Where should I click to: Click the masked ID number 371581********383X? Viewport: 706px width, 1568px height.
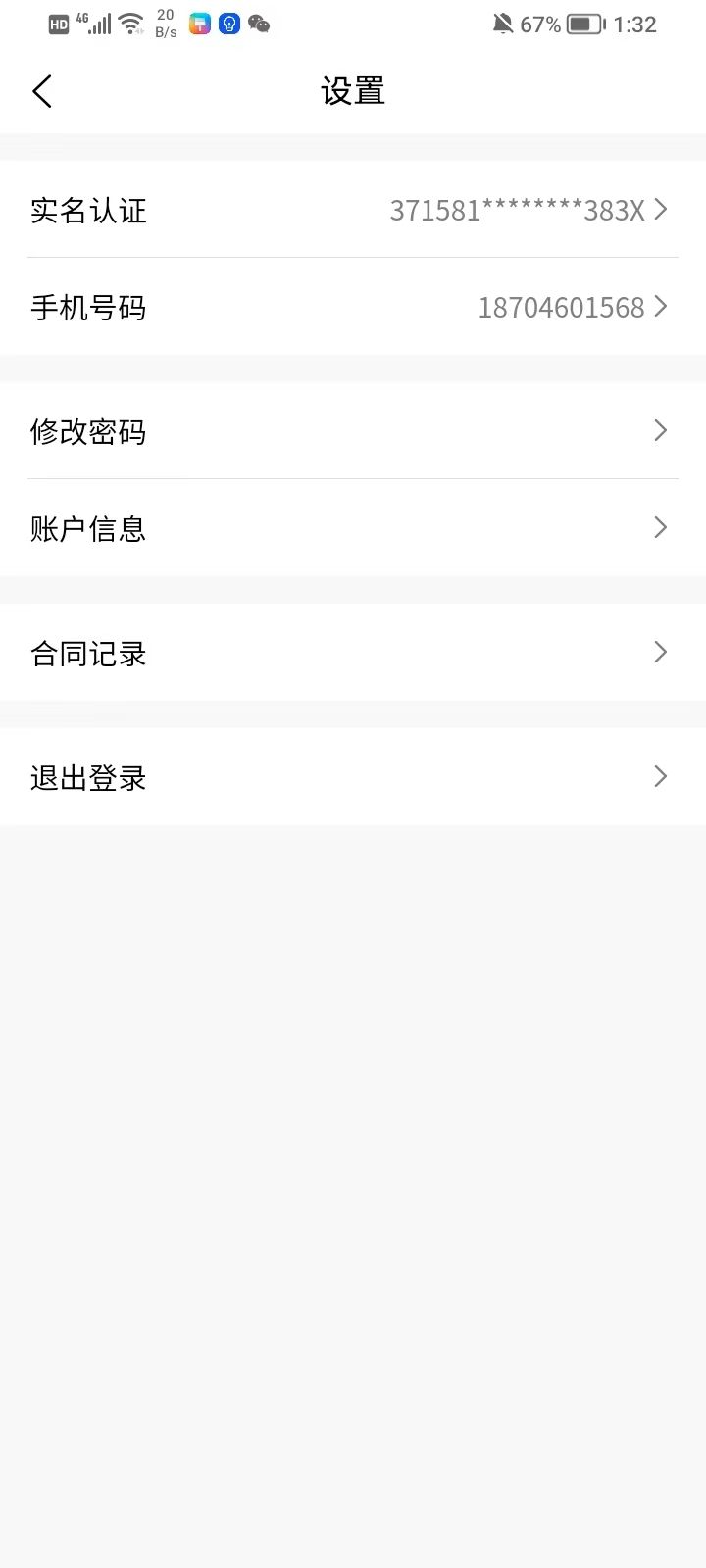[x=520, y=211]
